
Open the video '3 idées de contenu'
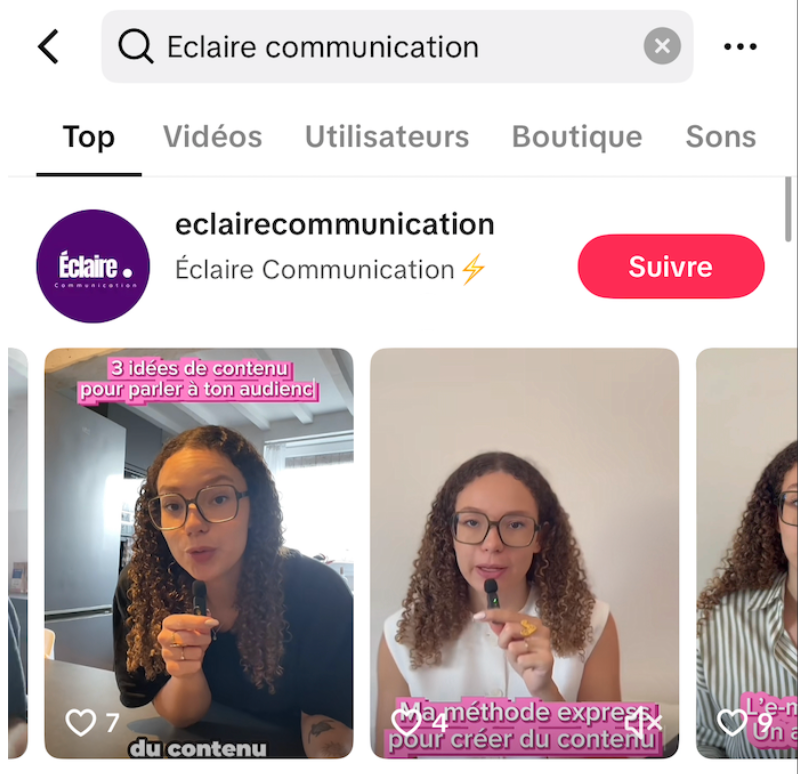pyautogui.click(x=198, y=550)
